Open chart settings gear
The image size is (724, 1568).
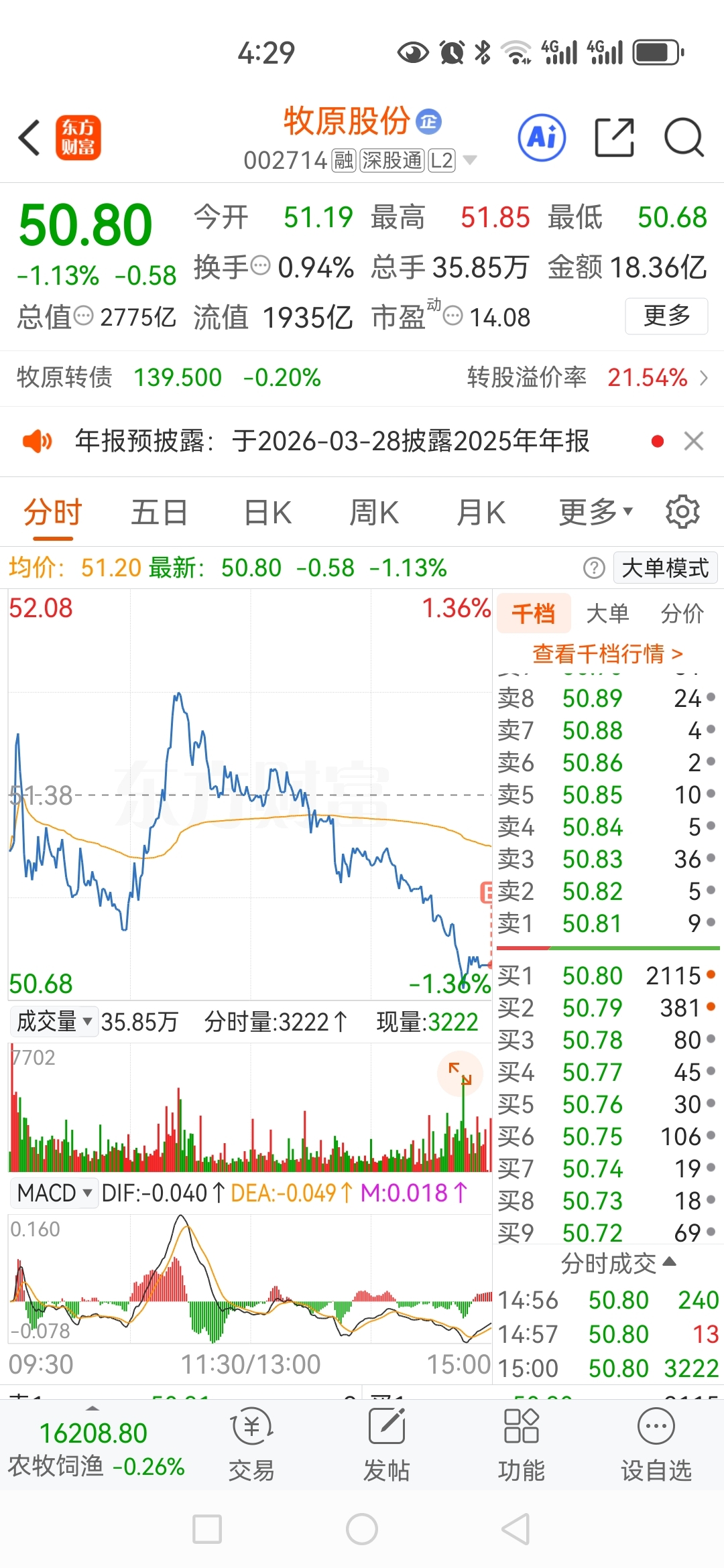(682, 512)
